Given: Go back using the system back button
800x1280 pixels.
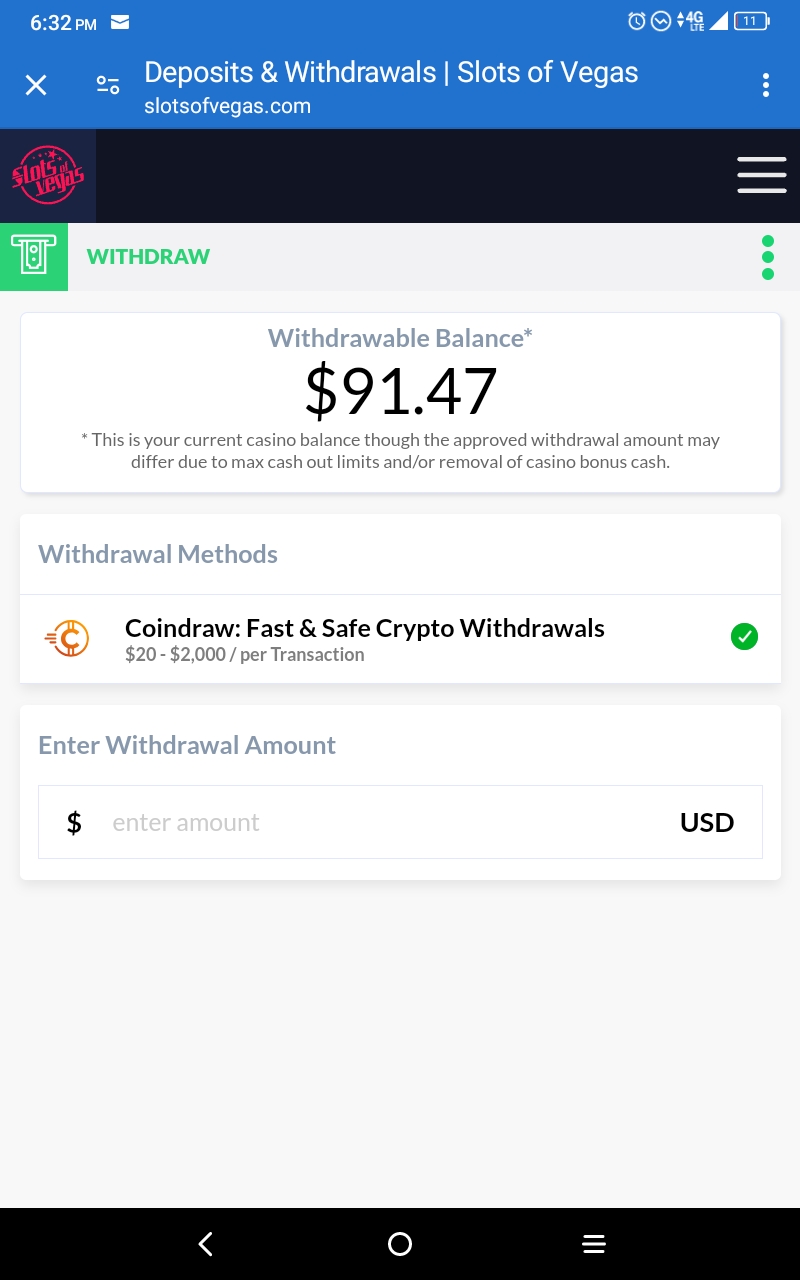Looking at the screenshot, I should (206, 1244).
